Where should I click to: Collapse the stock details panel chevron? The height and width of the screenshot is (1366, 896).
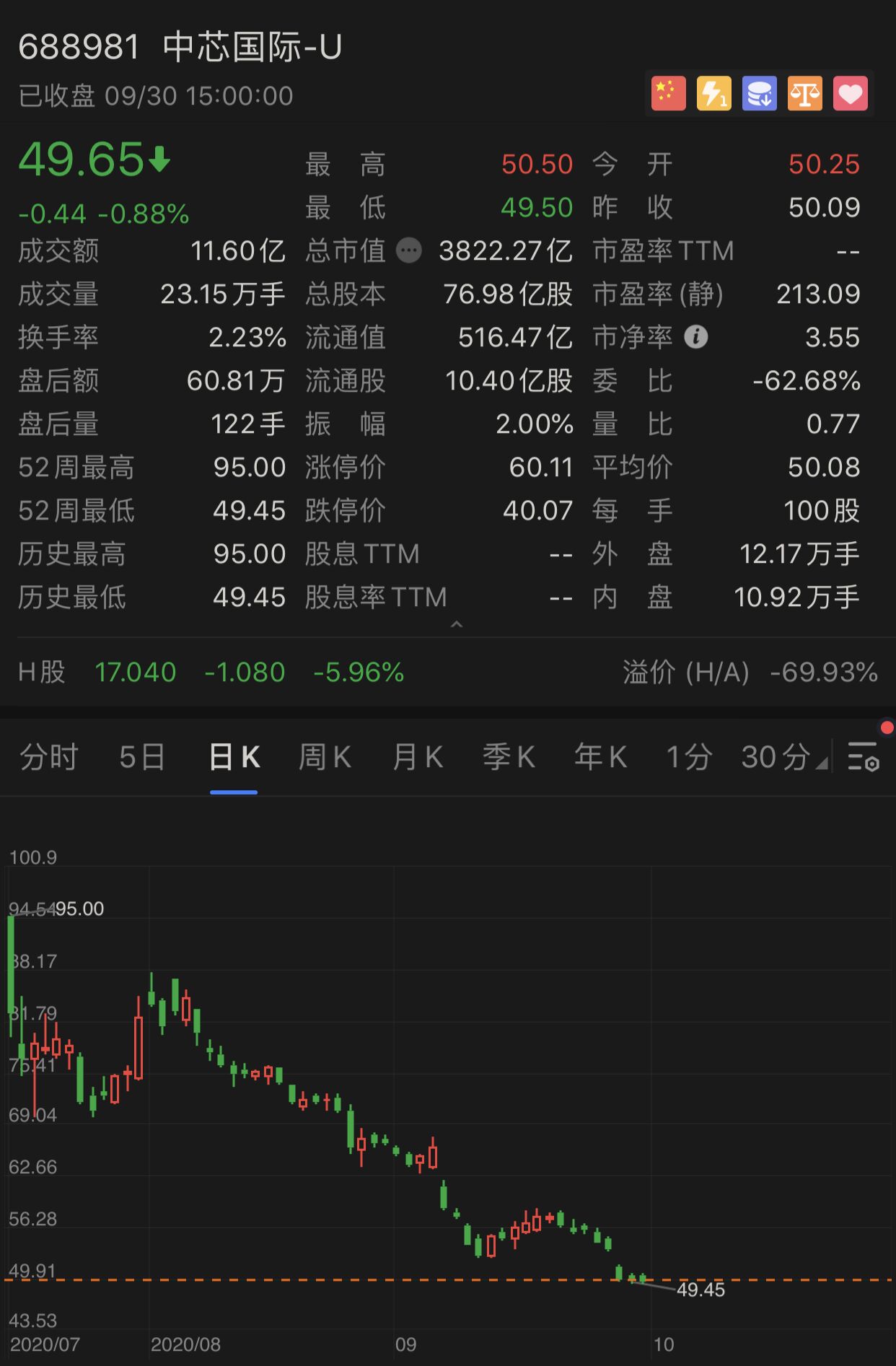click(456, 624)
